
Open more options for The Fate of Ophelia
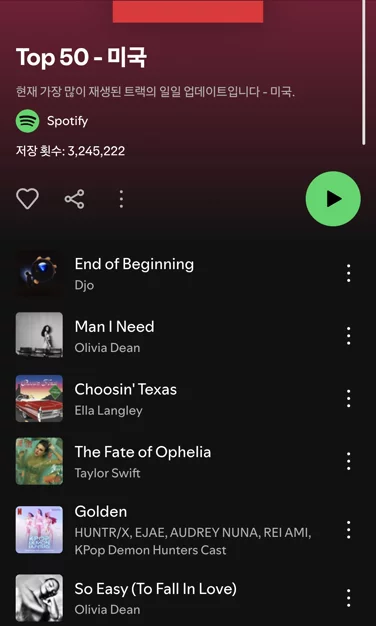[348, 461]
